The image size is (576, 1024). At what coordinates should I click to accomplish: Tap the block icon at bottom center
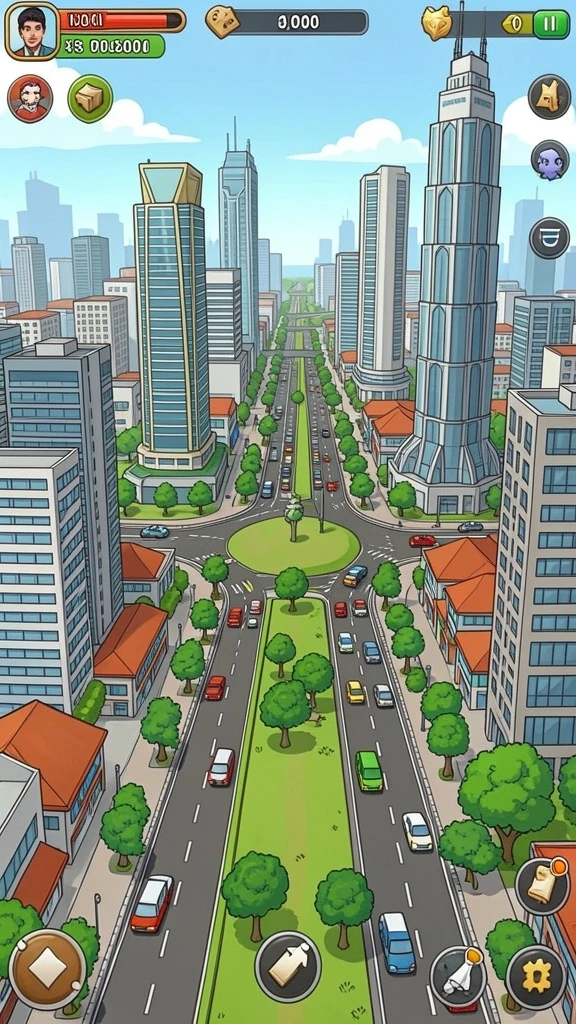287,965
